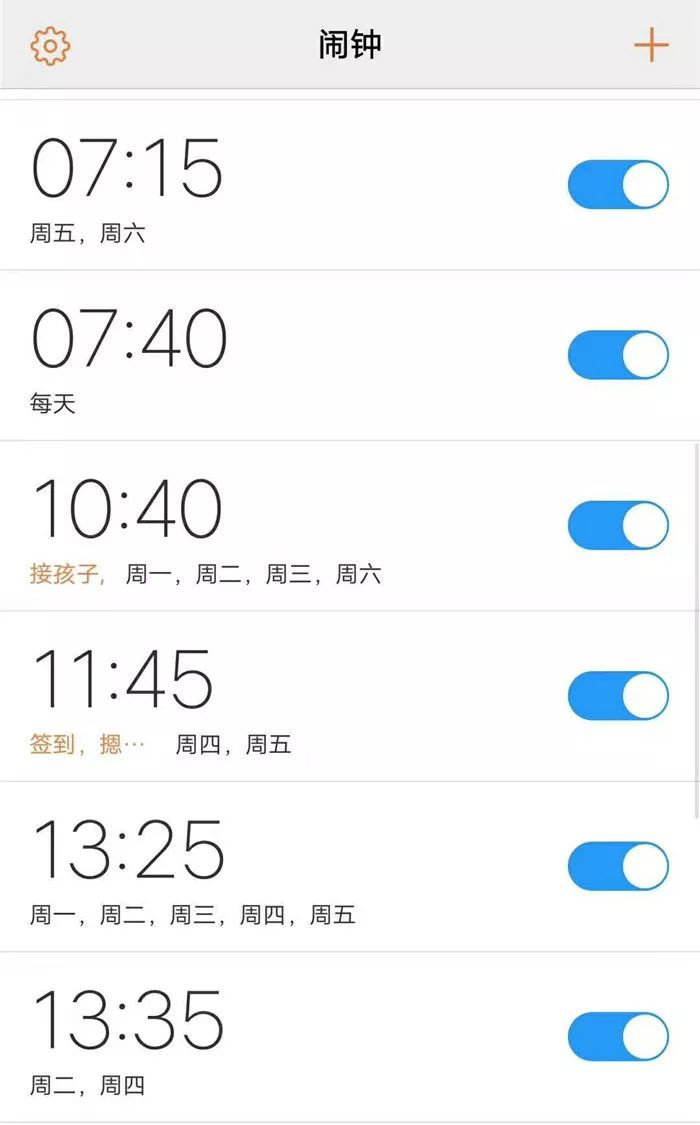Turn off the 07:15 alarm switch
Viewport: 700px width, 1125px height.
618,185
